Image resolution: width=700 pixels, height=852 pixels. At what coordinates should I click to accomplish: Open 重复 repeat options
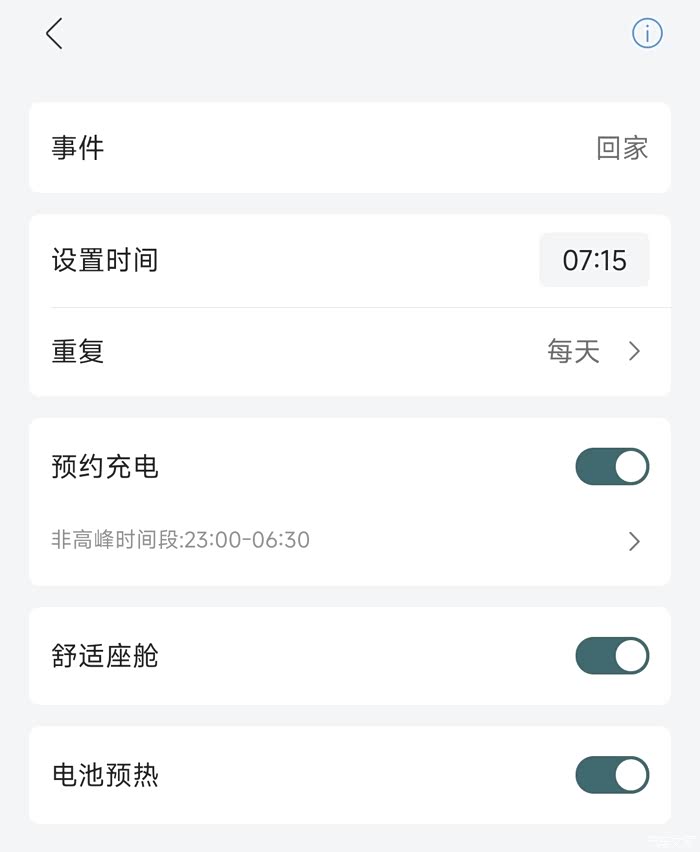[350, 352]
